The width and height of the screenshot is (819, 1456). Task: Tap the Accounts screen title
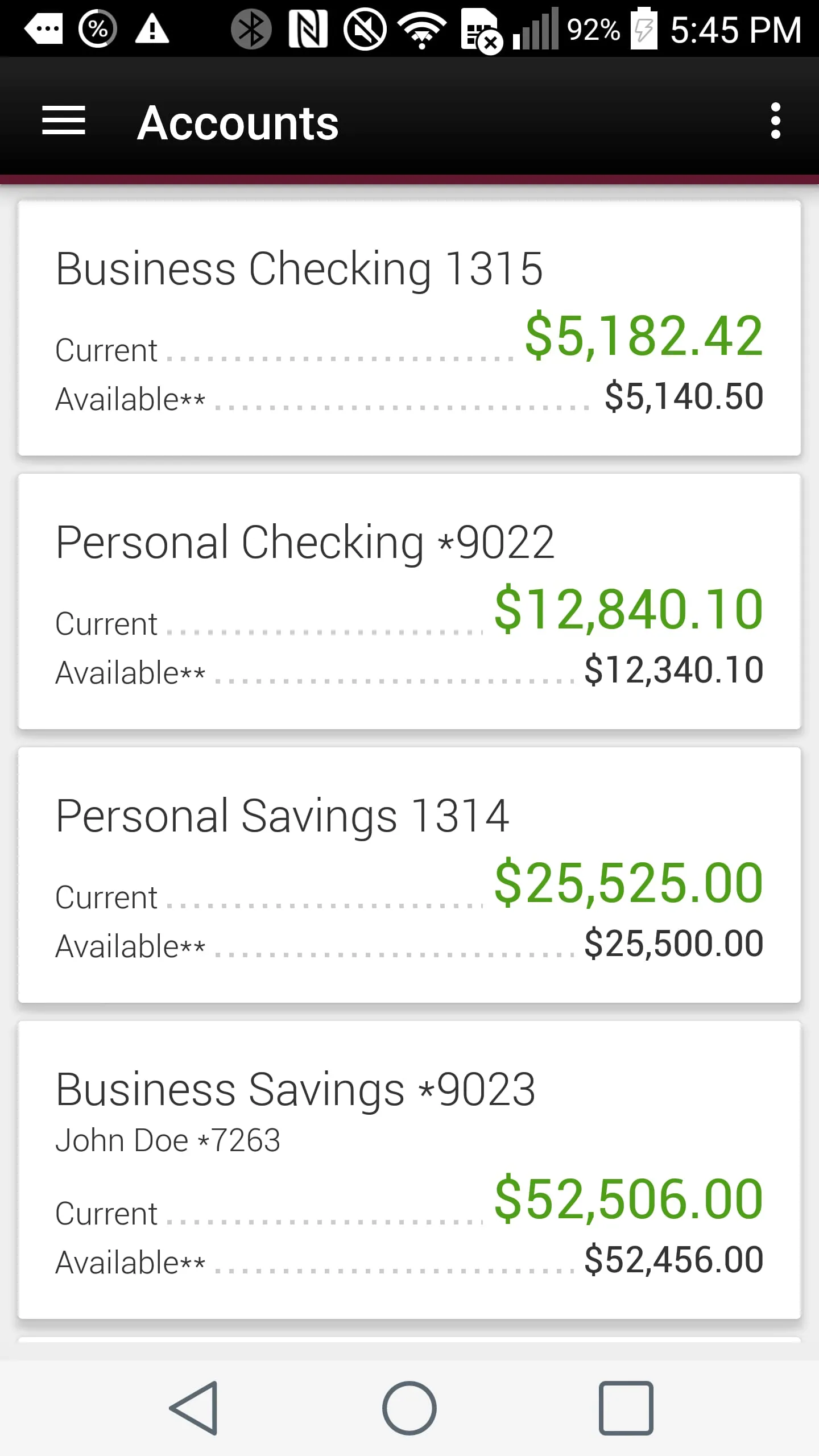click(237, 121)
